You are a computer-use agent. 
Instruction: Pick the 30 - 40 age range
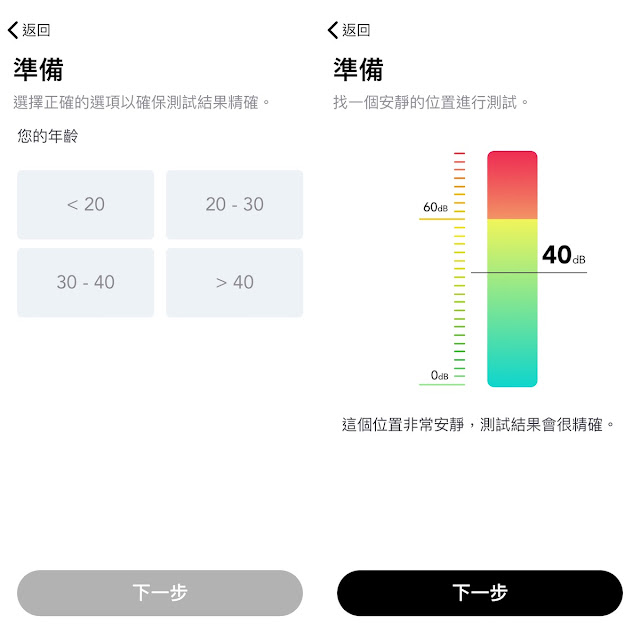[86, 283]
